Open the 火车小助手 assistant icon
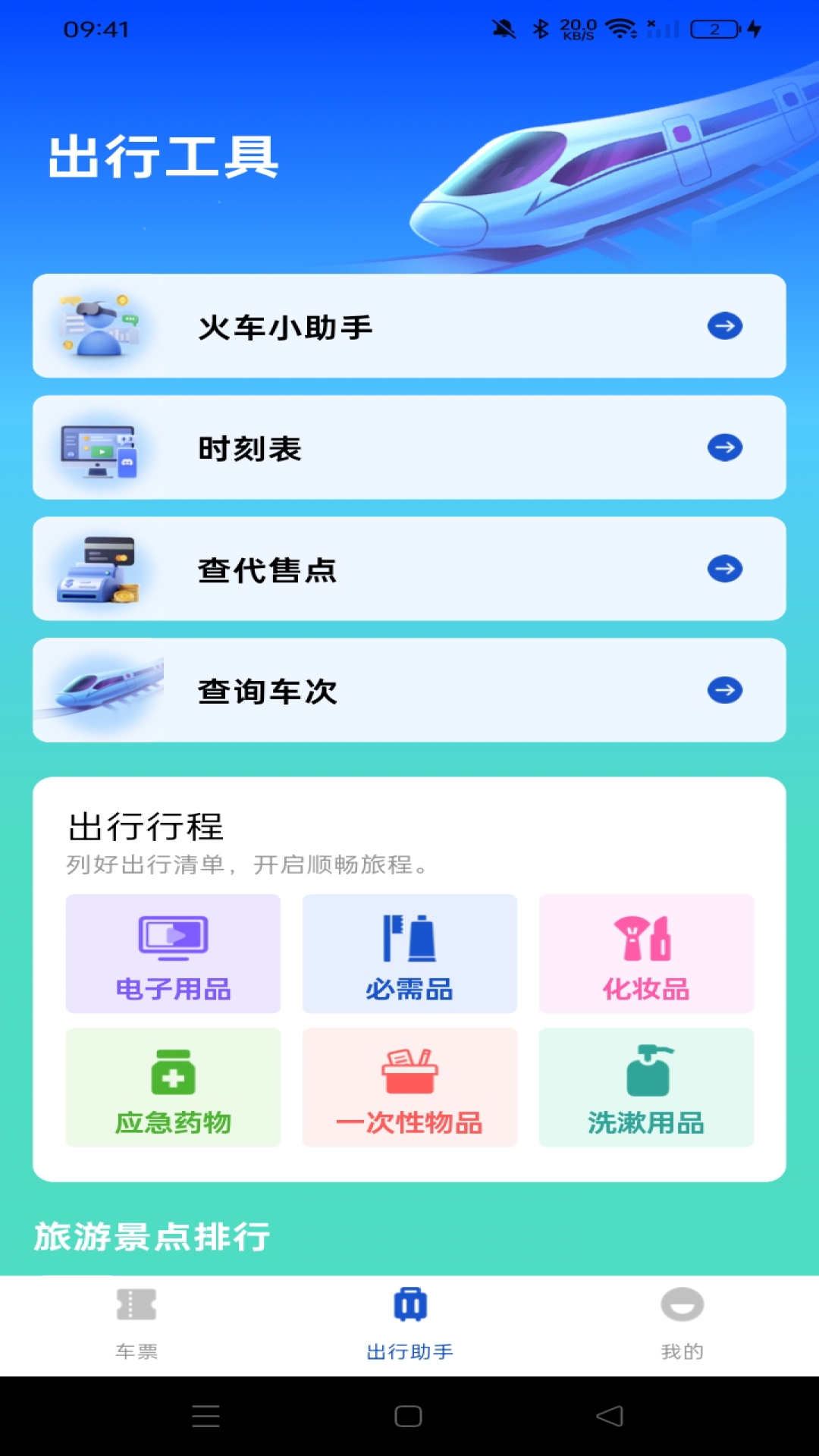The image size is (819, 1456). coord(99,325)
